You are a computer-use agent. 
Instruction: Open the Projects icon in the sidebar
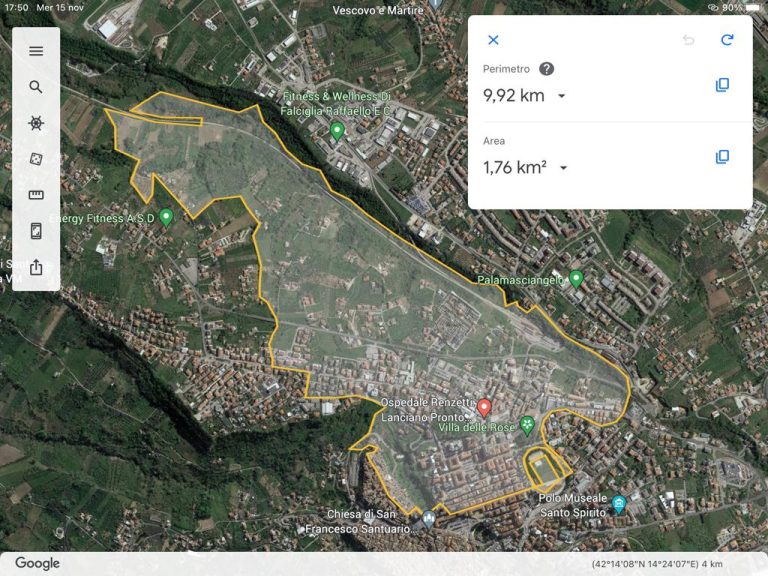tap(36, 231)
